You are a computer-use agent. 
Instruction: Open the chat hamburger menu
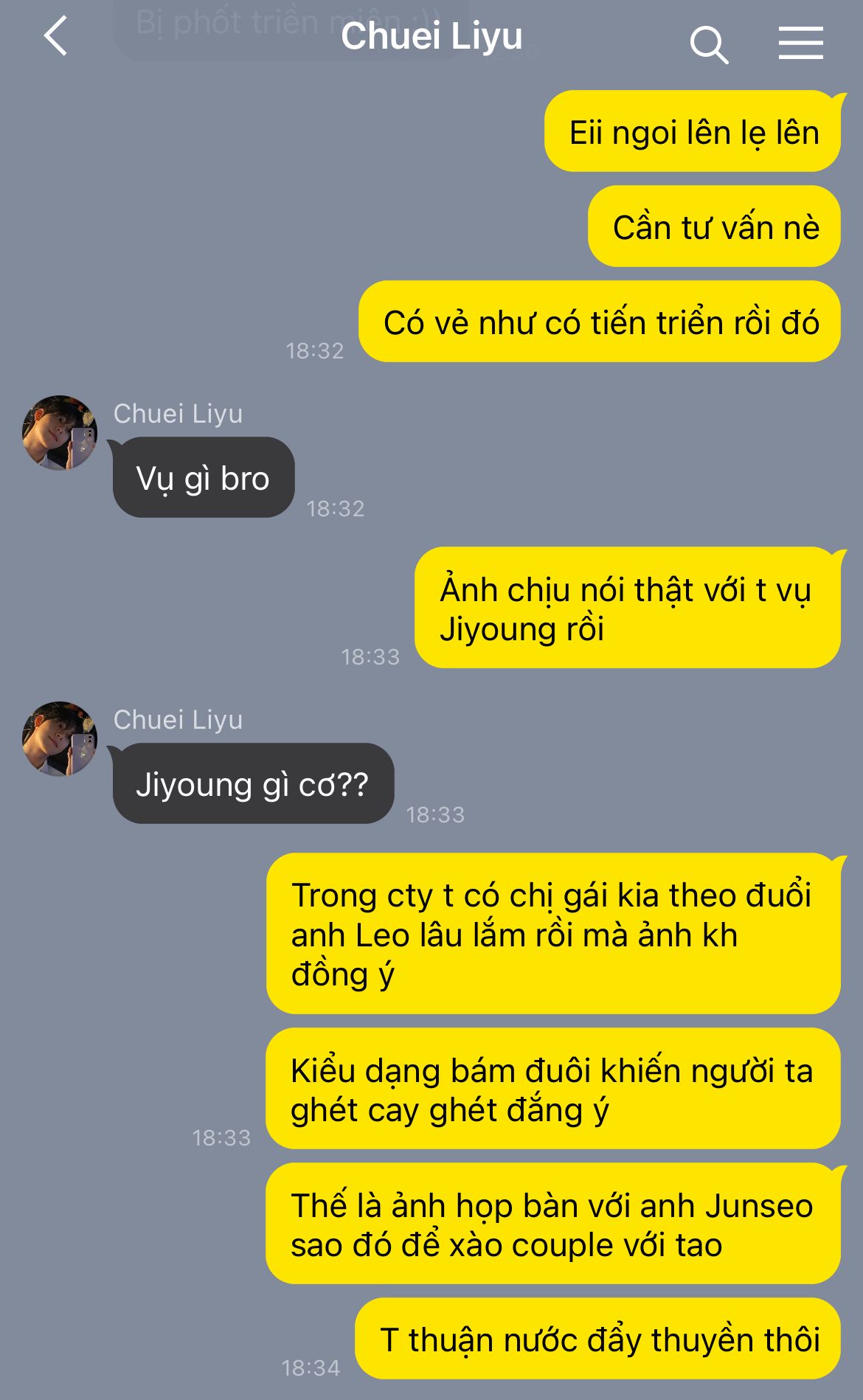pos(800,43)
